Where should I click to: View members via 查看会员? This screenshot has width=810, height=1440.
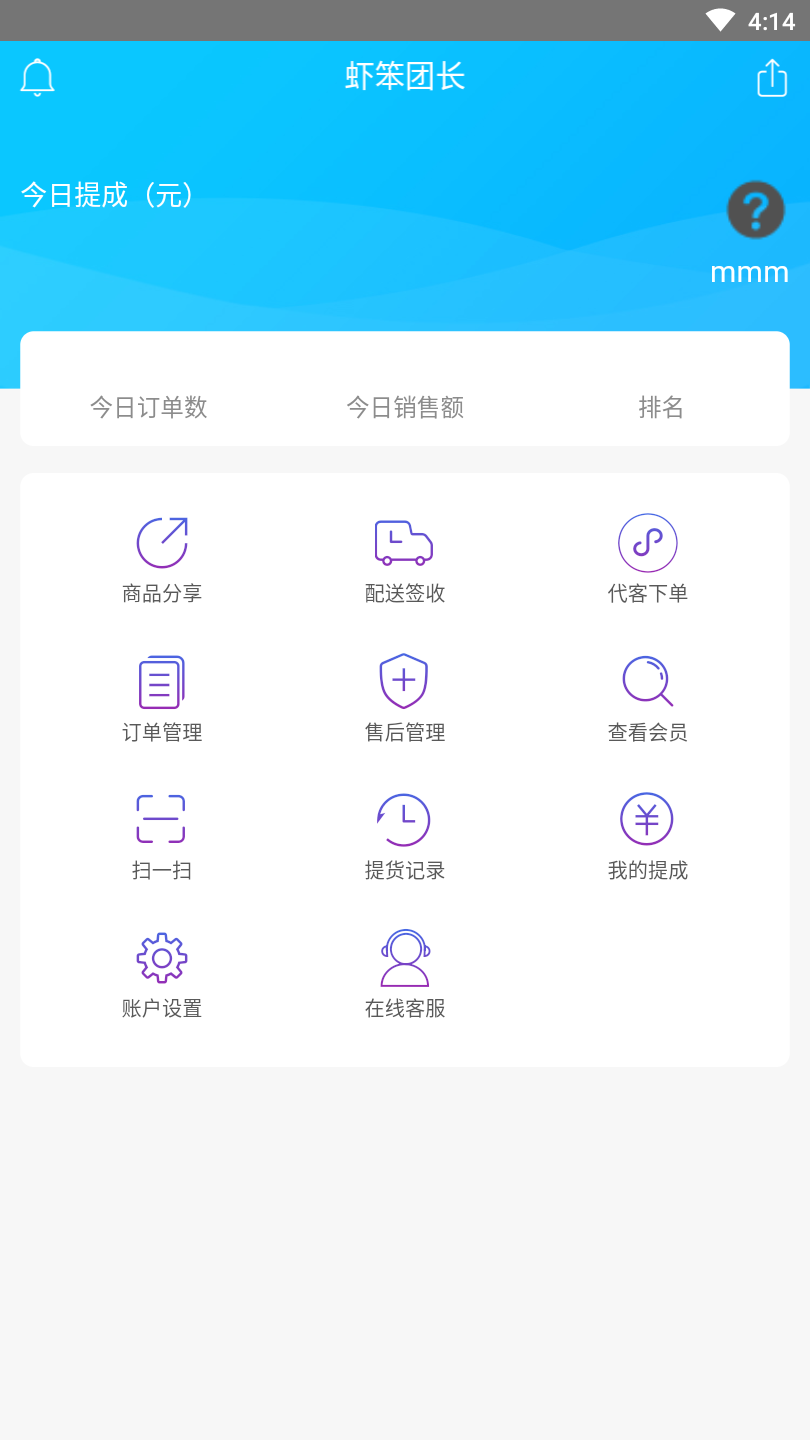(647, 699)
